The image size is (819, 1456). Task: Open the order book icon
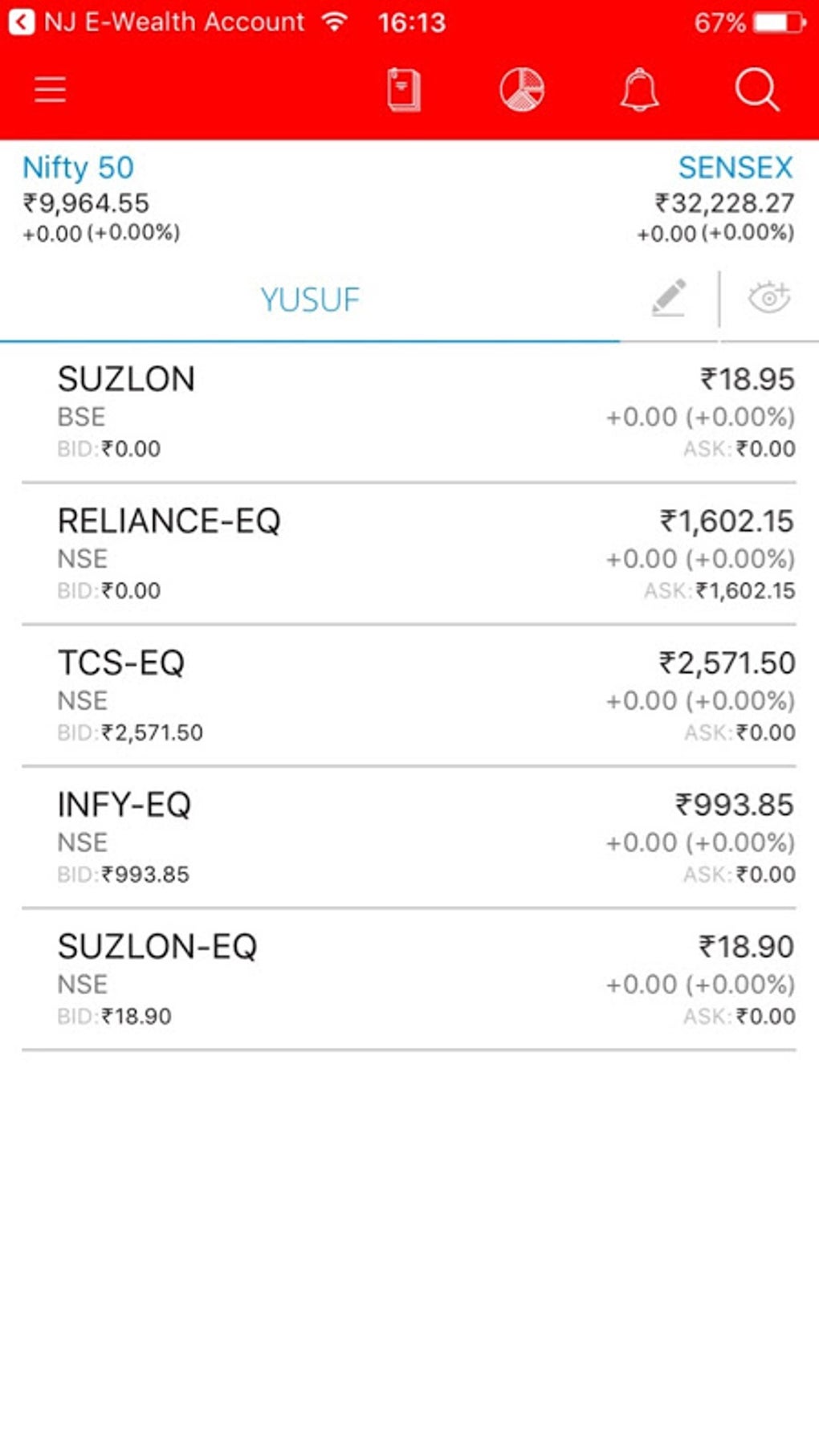point(403,90)
